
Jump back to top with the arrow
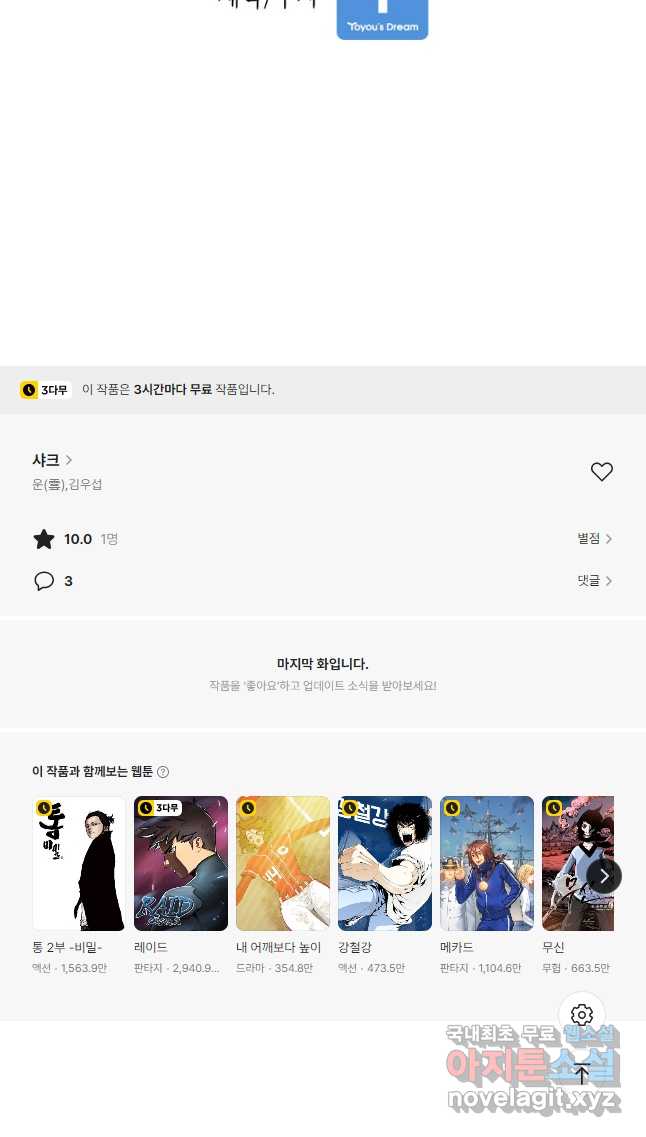(582, 1074)
